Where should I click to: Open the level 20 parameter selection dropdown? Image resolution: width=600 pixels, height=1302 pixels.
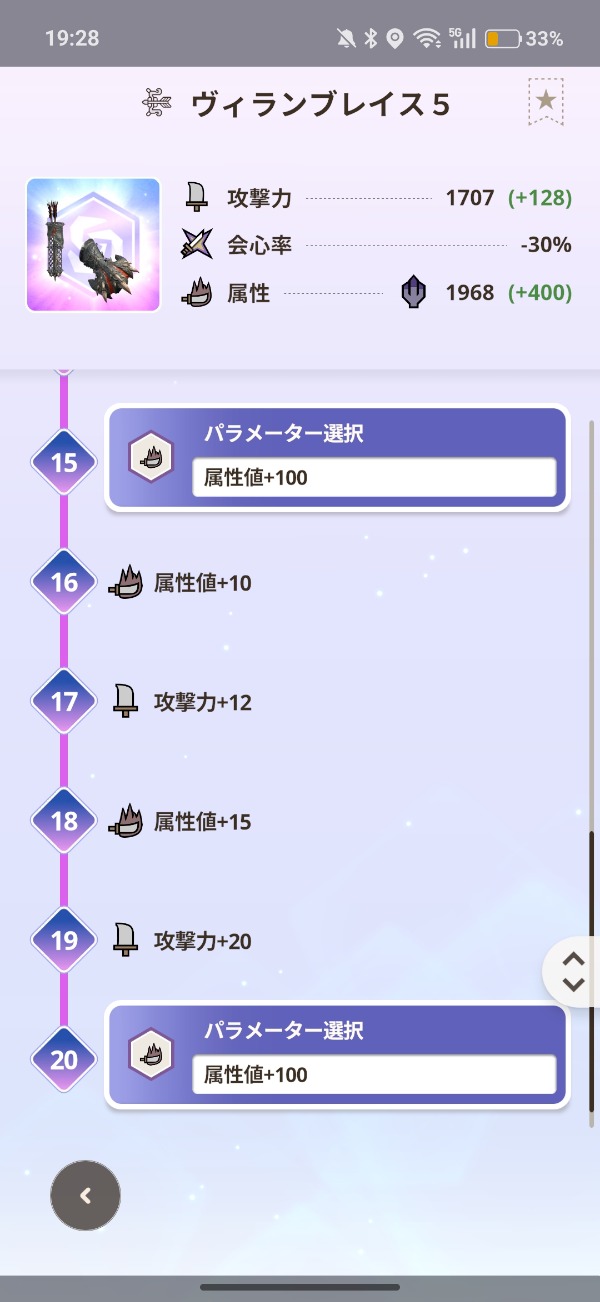tap(374, 1074)
